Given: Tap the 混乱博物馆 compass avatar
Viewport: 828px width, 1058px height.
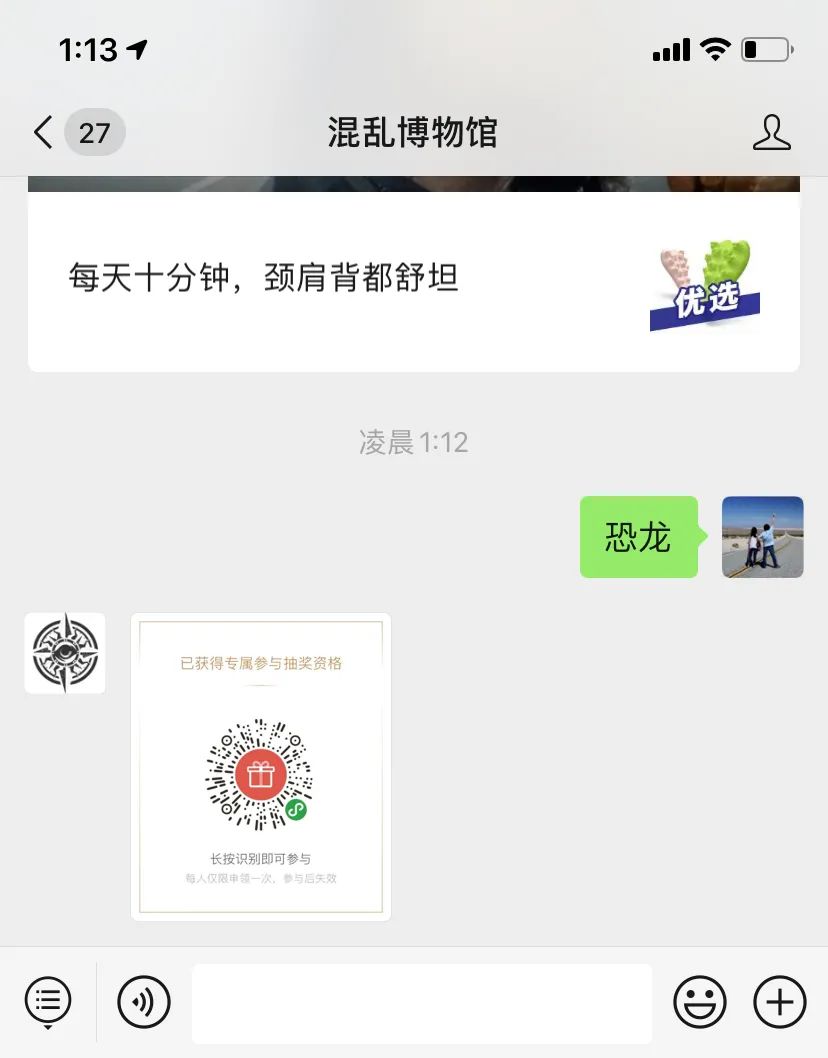Looking at the screenshot, I should pos(65,653).
